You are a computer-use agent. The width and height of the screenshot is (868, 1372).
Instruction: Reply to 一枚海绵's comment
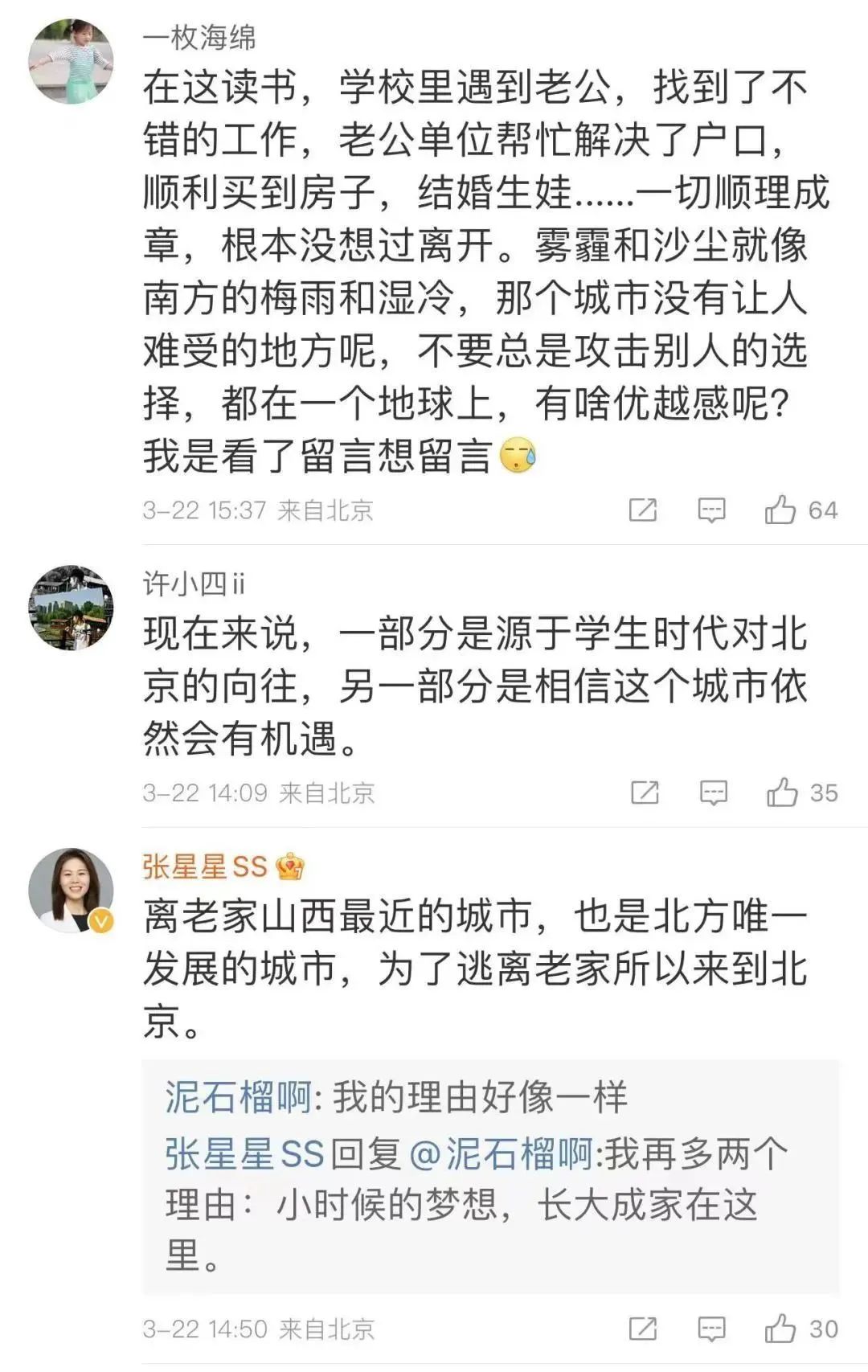[x=711, y=510]
